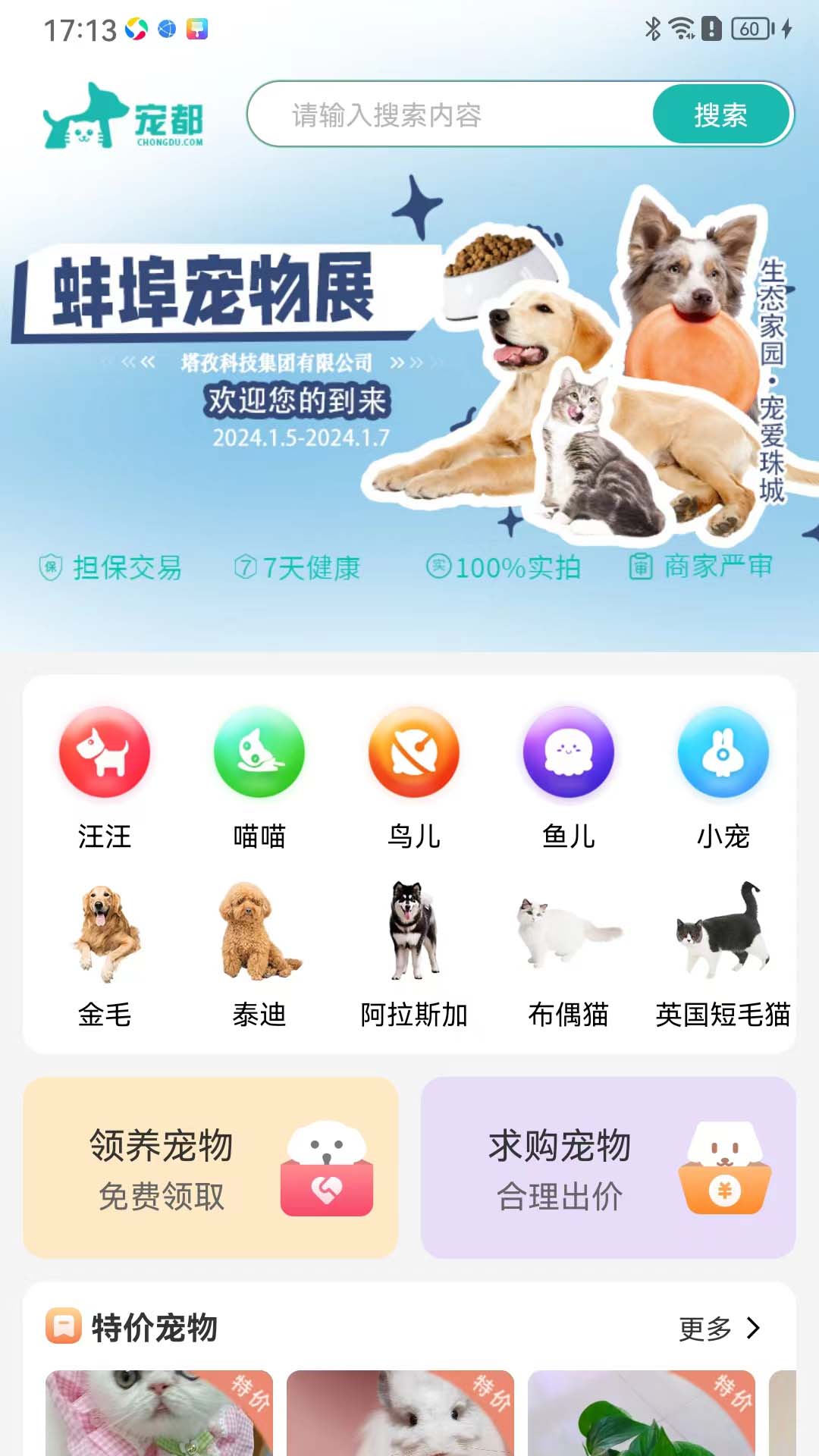Screen dimensions: 819x1456
Task: Open the 特价 green plant card
Action: pyautogui.click(x=642, y=1414)
